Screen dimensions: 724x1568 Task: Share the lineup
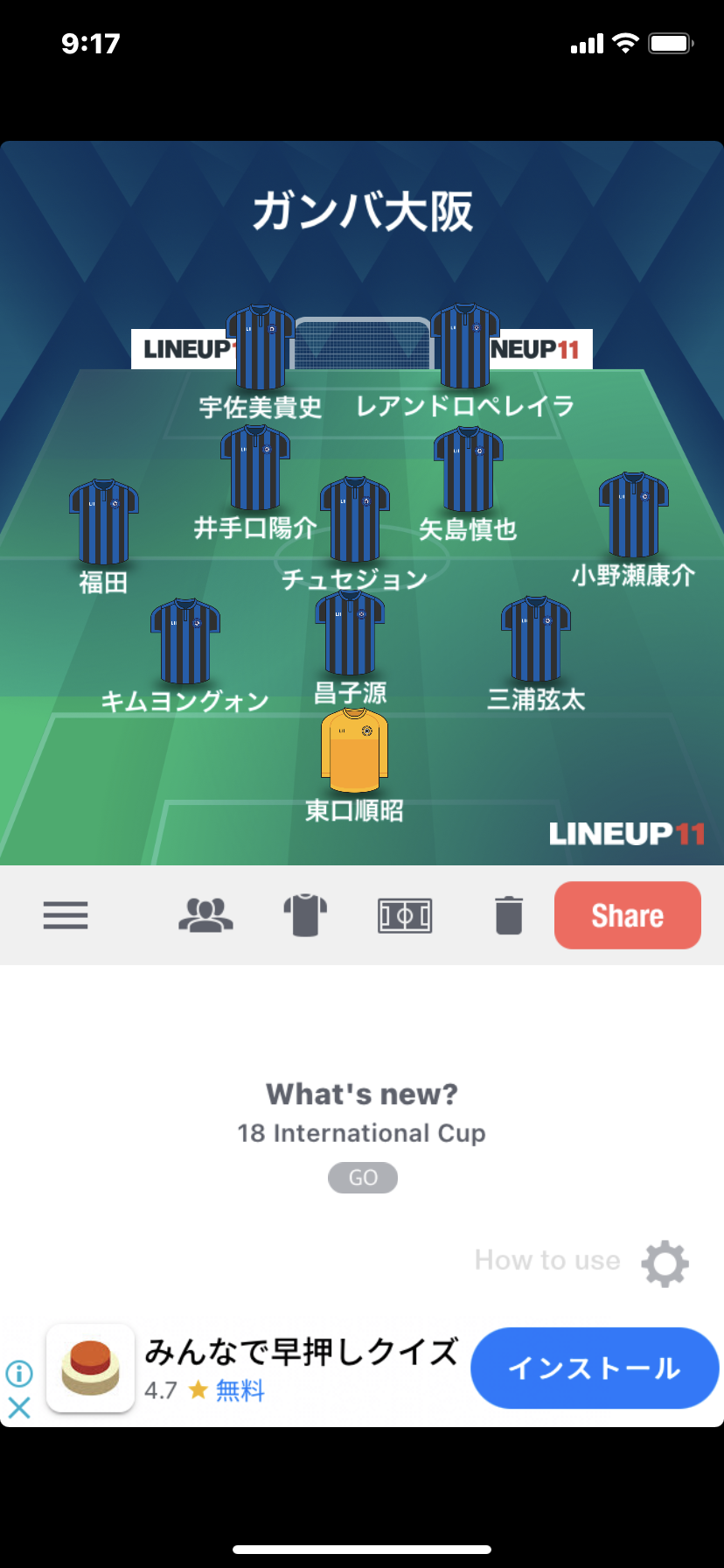tap(627, 915)
